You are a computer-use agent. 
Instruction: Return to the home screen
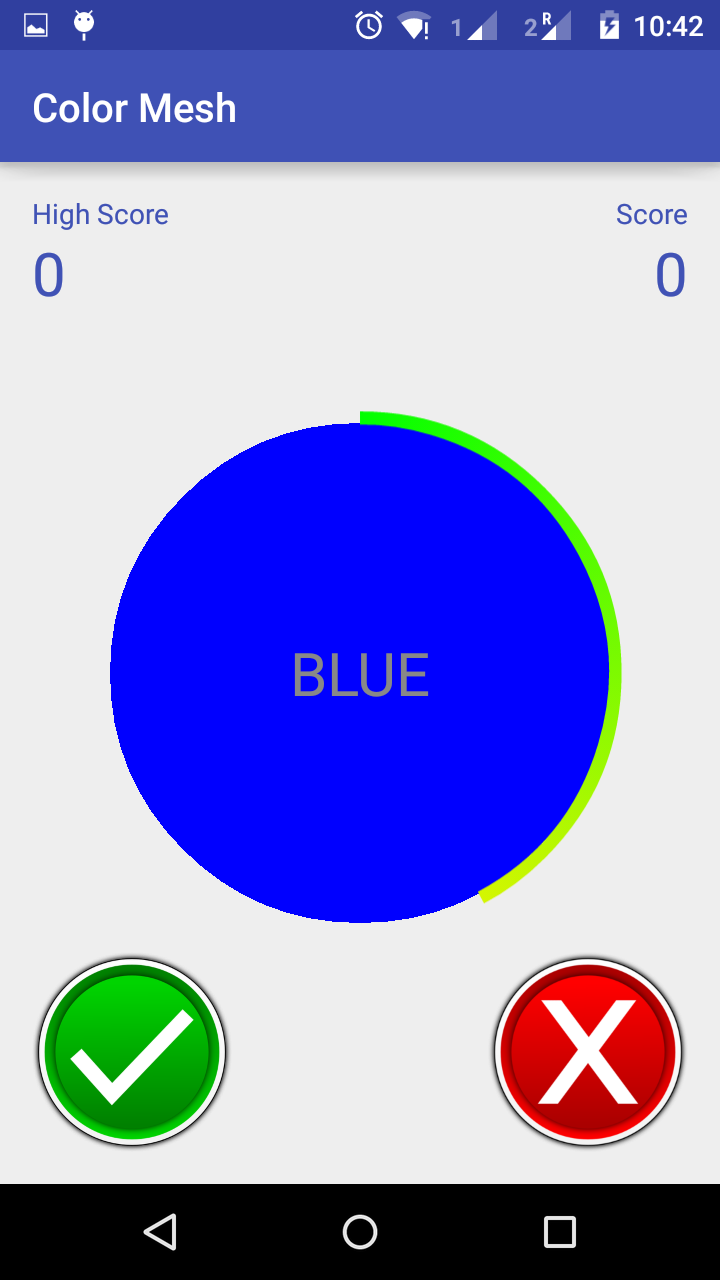tap(360, 1232)
